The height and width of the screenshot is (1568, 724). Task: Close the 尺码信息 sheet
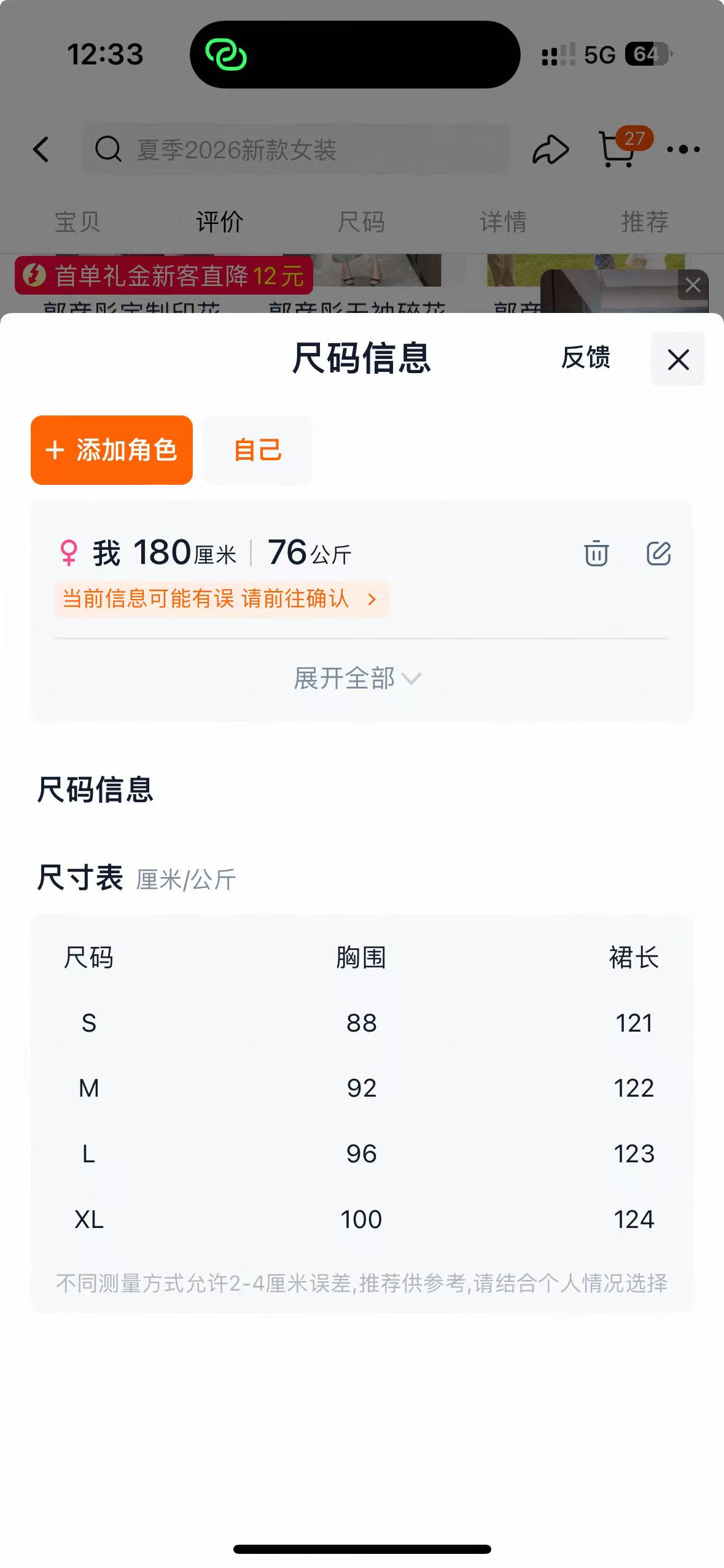click(678, 359)
